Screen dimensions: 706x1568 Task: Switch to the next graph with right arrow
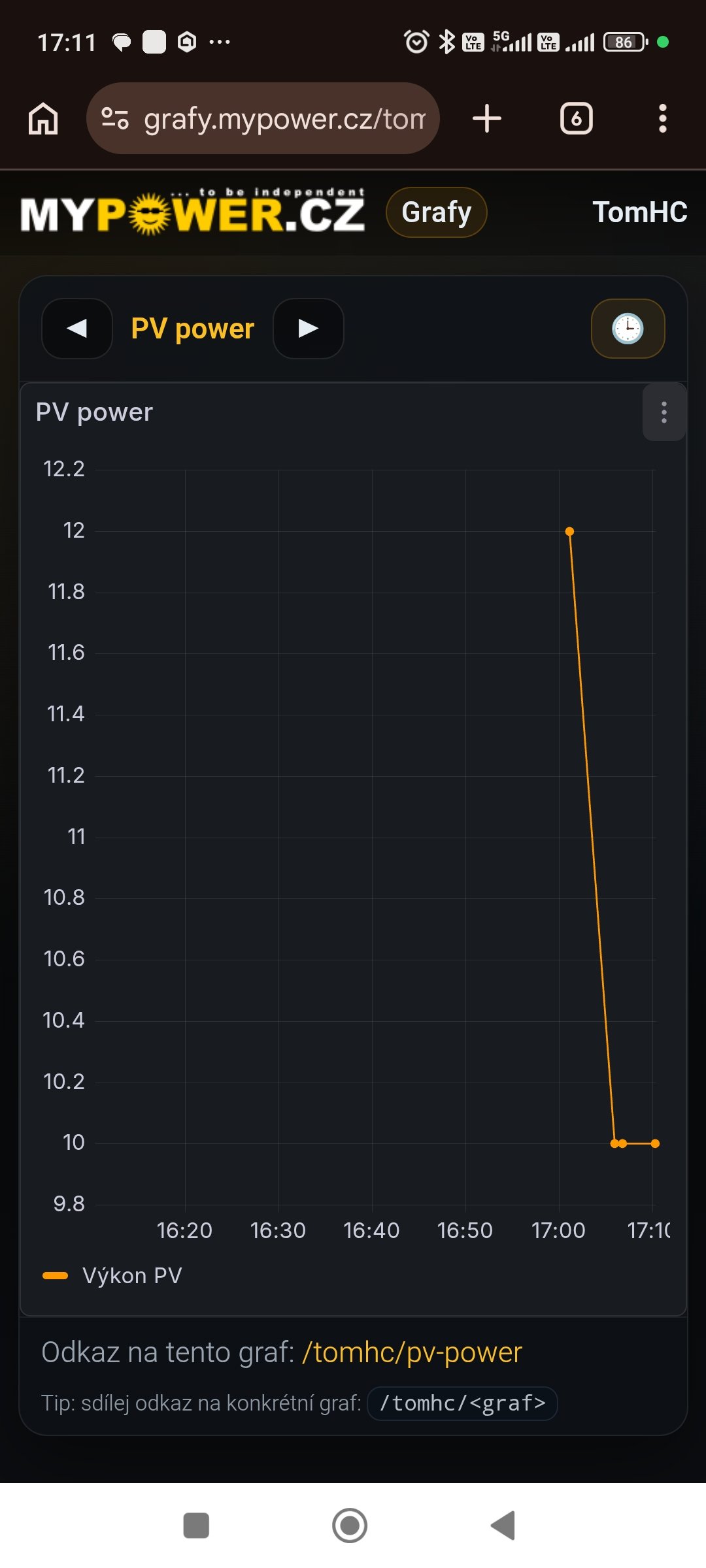(308, 329)
